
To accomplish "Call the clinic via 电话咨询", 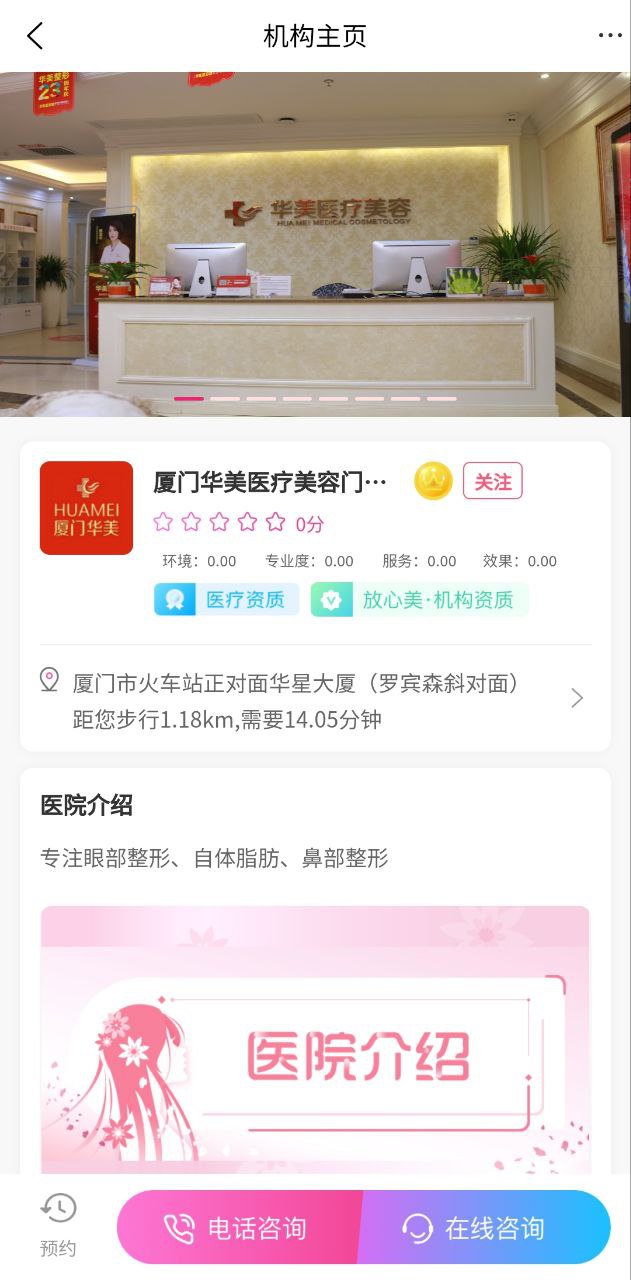I will (x=238, y=1228).
